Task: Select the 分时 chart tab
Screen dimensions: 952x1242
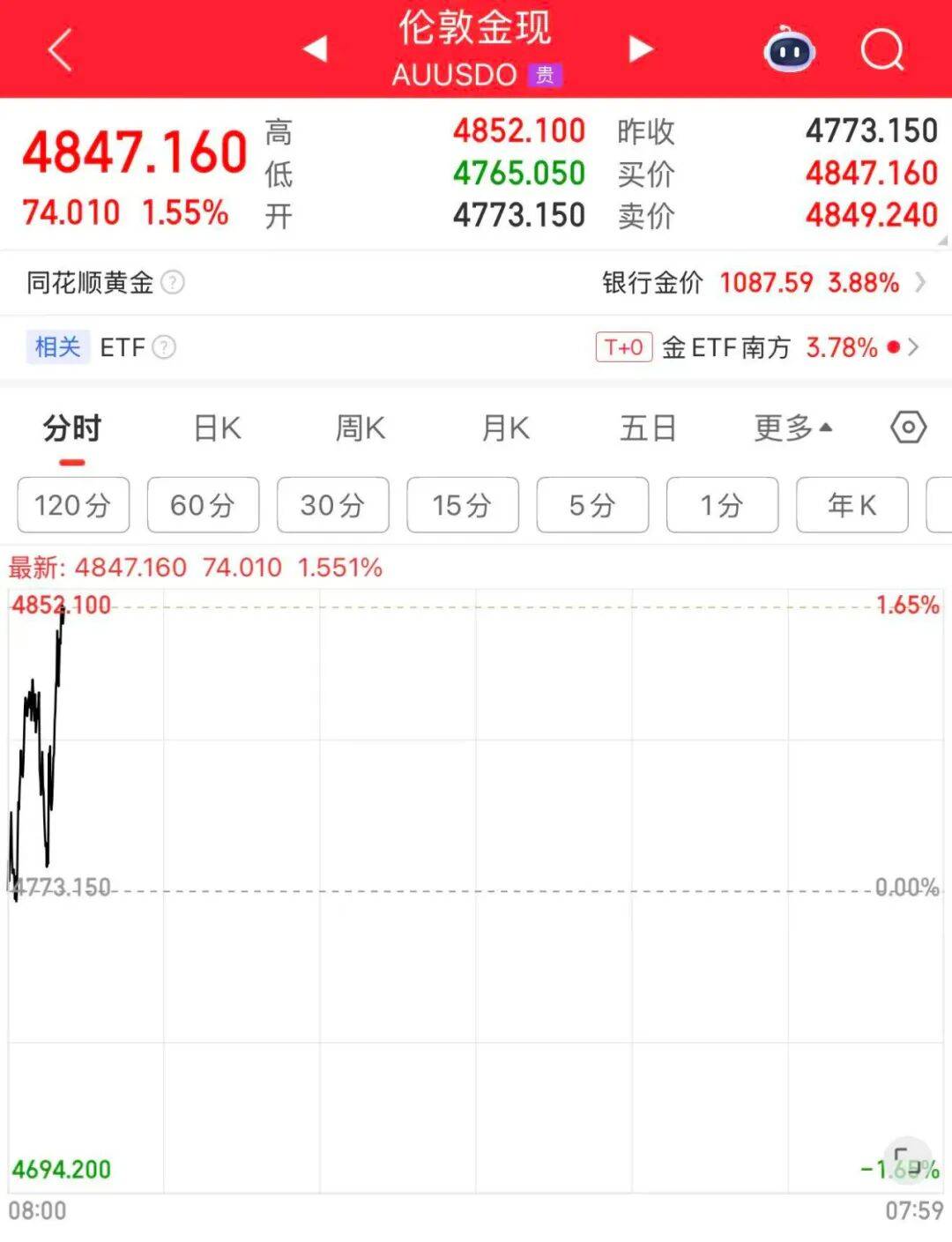Action: [x=72, y=429]
